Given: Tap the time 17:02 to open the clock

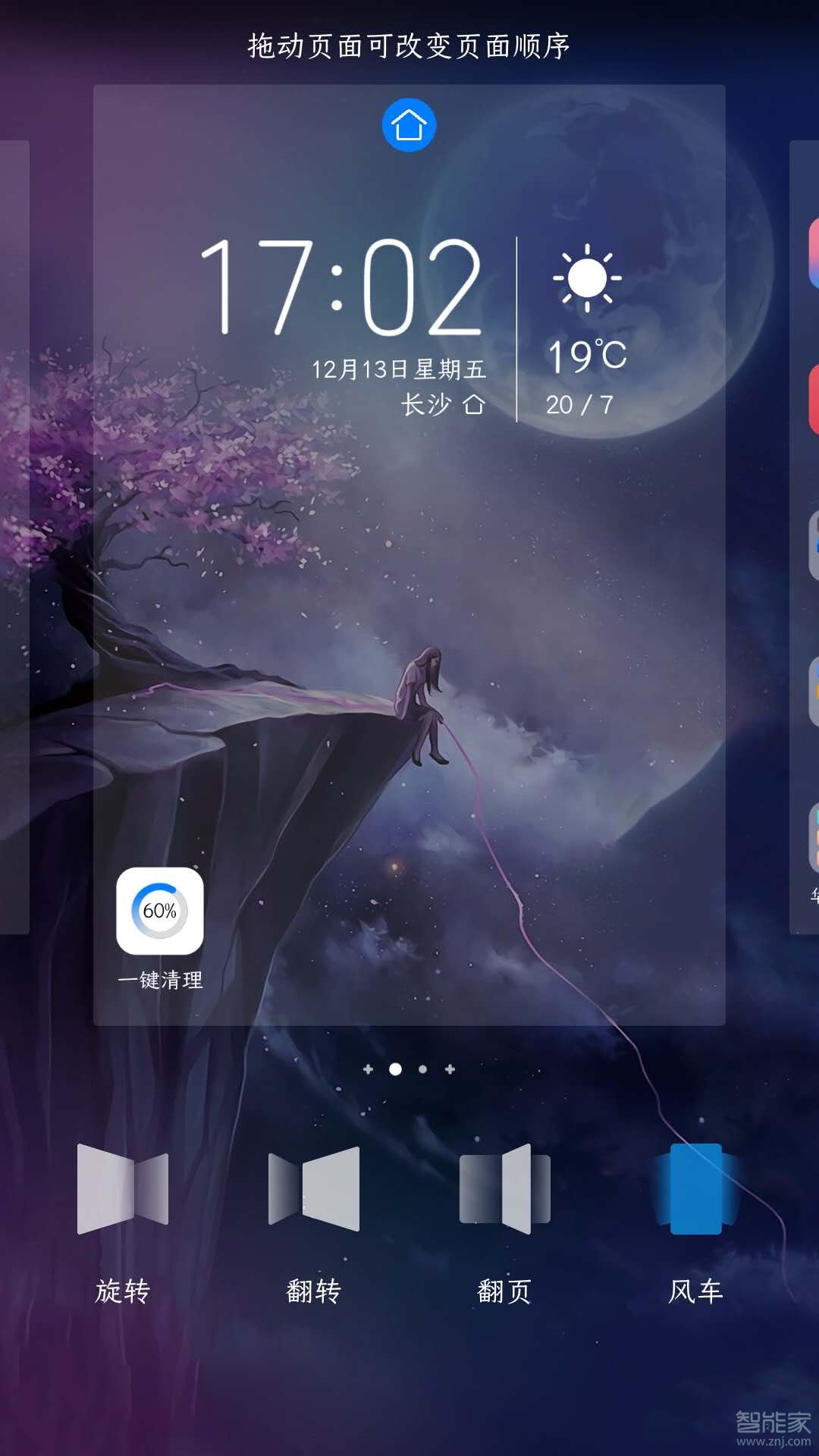Looking at the screenshot, I should (345, 288).
